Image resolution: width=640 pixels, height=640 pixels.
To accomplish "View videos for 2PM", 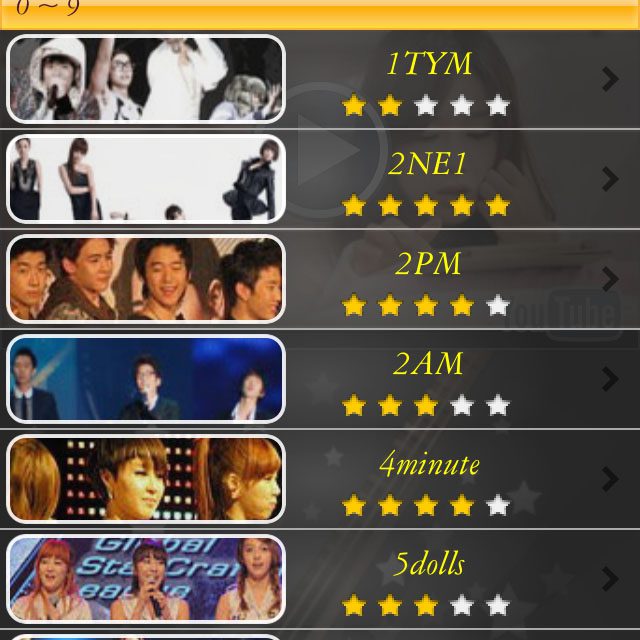I will tap(428, 280).
